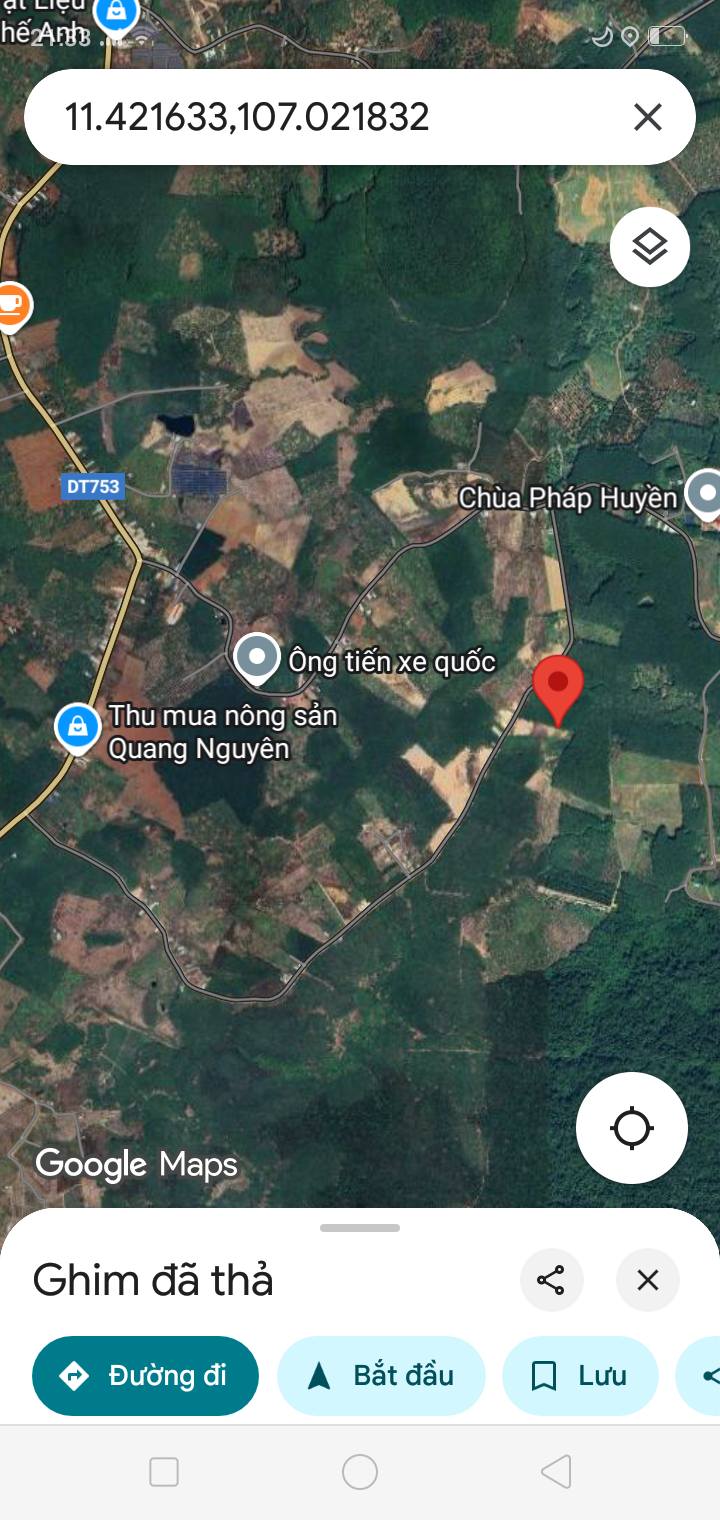This screenshot has width=720, height=1520.
Task: Center map on my location
Action: coord(632,1128)
